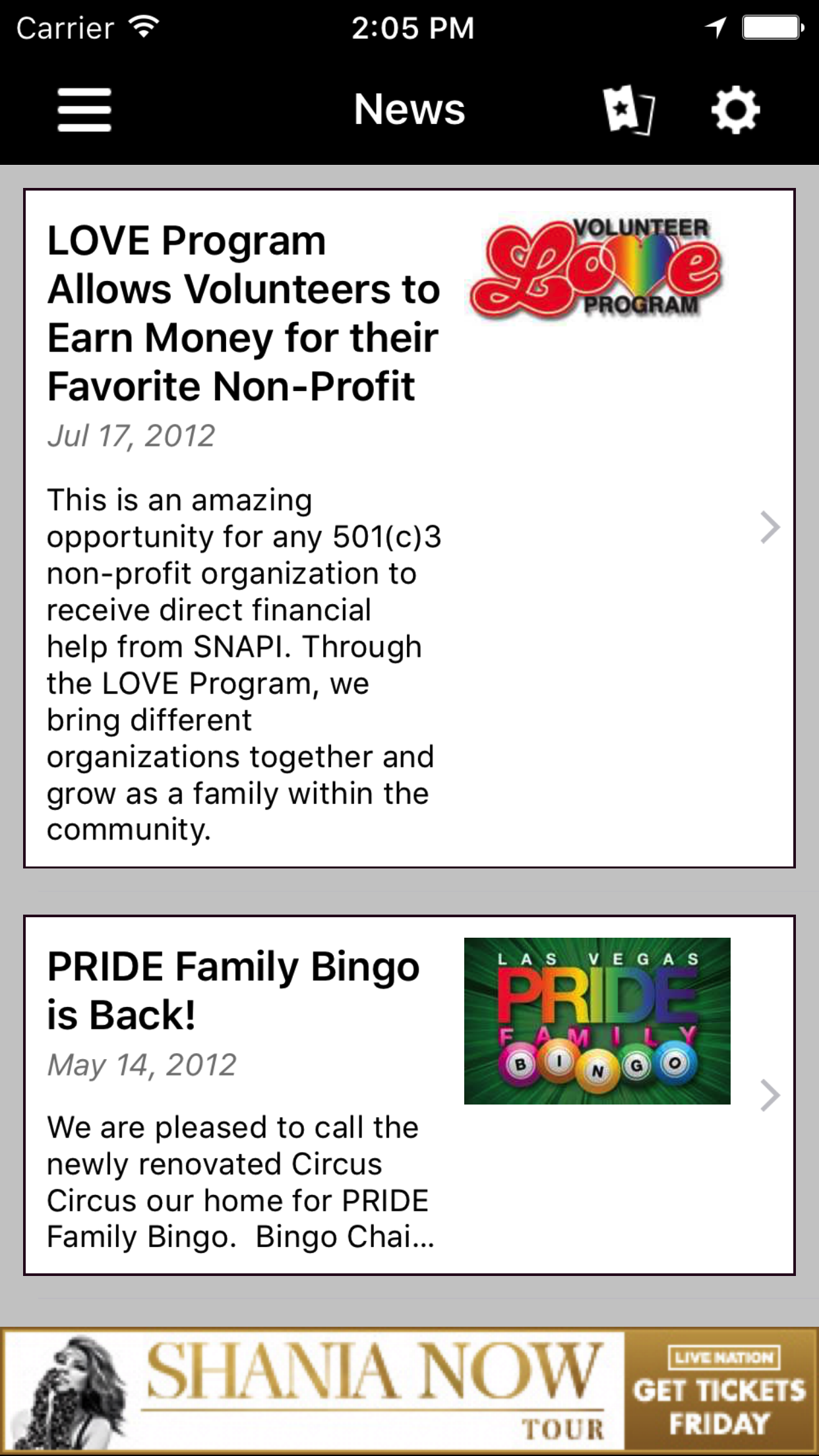819x1456 pixels.
Task: Open the hamburger navigation menu
Action: tap(84, 110)
